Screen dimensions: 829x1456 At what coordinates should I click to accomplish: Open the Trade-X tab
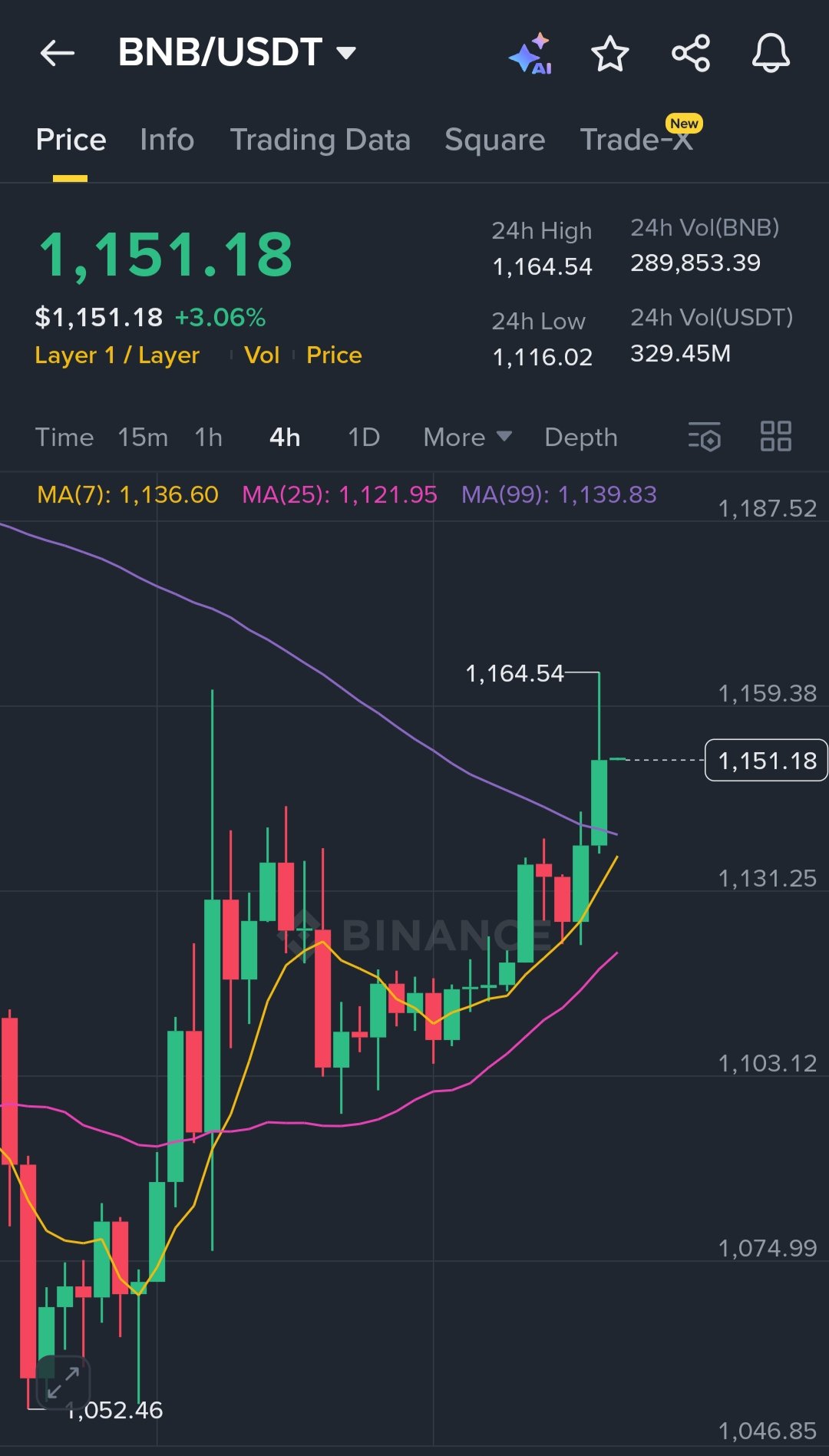(636, 140)
